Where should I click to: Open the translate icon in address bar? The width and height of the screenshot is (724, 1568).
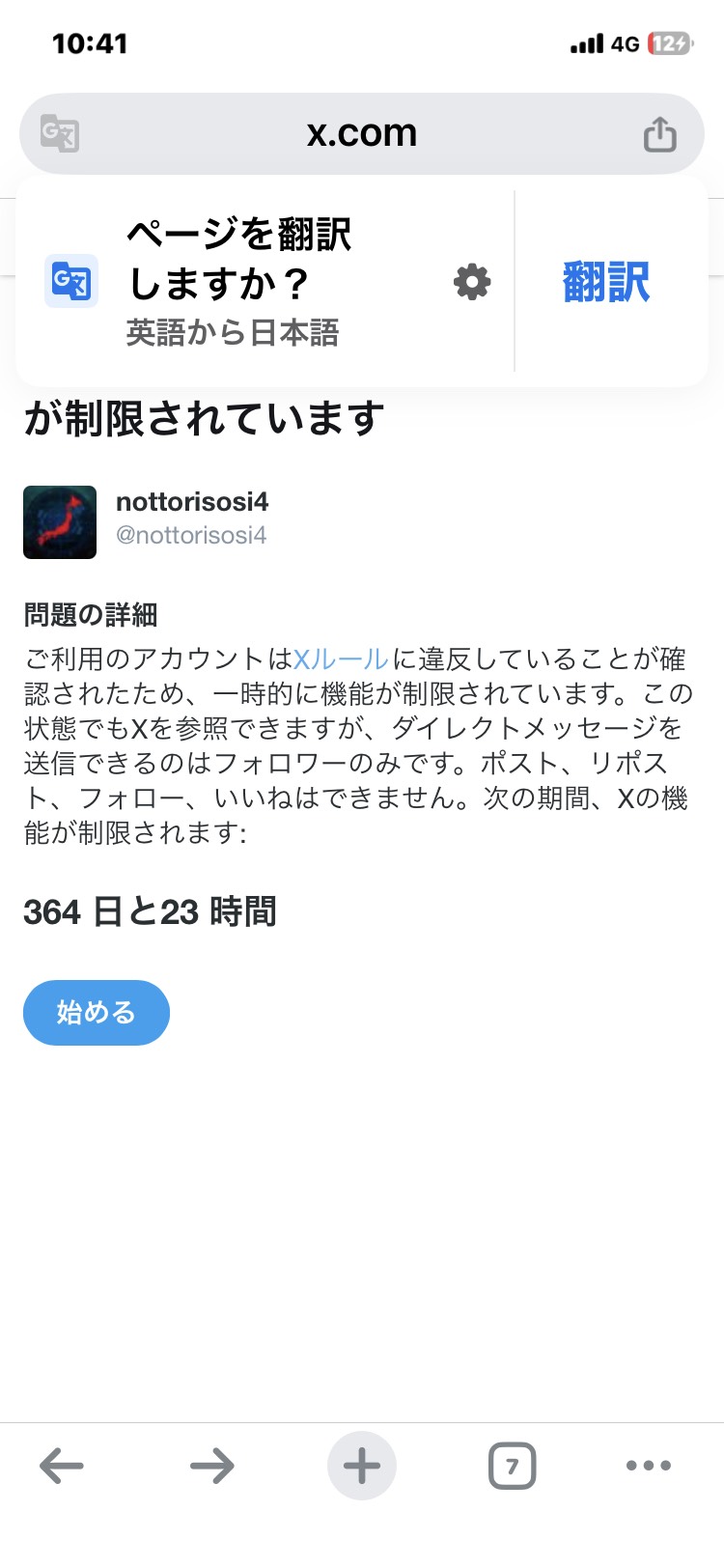click(60, 133)
